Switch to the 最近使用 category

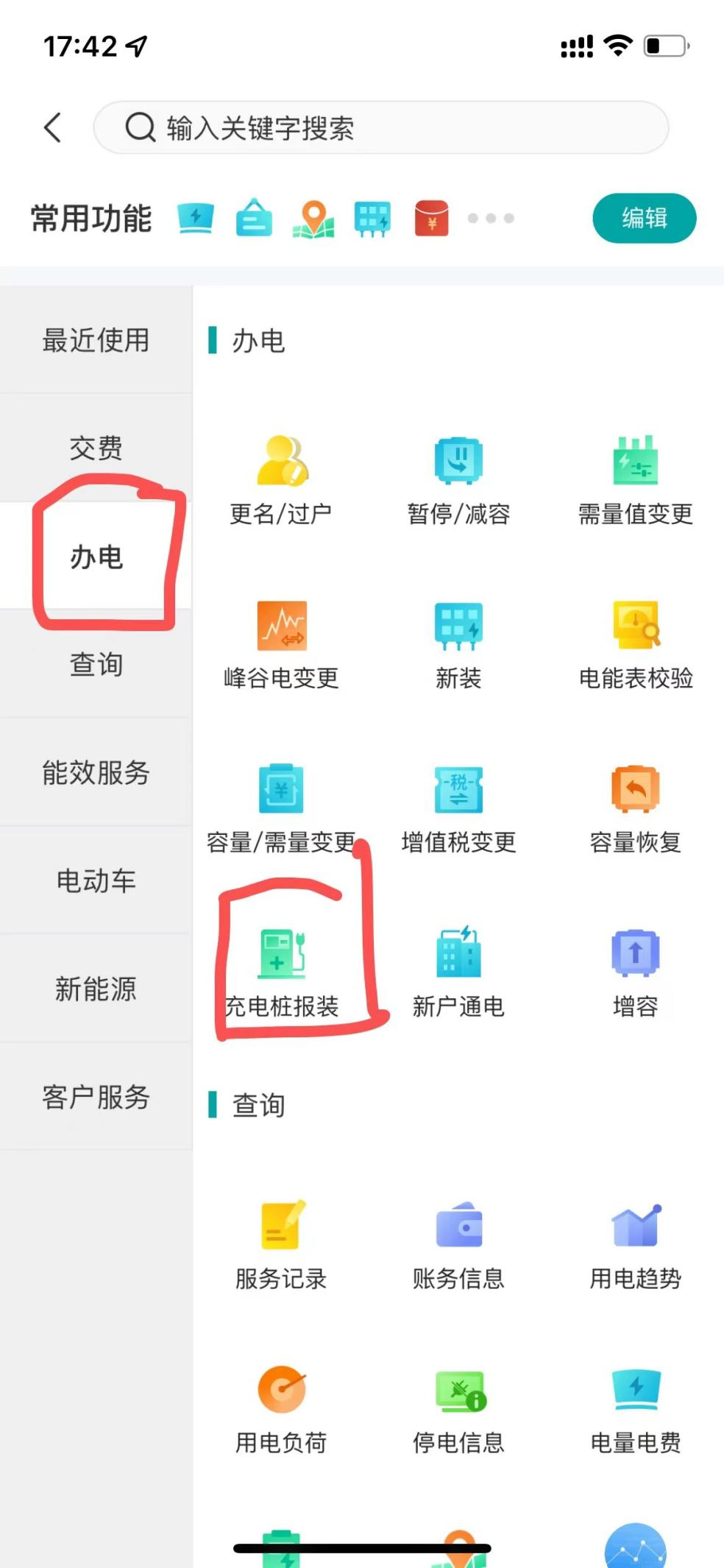click(96, 340)
